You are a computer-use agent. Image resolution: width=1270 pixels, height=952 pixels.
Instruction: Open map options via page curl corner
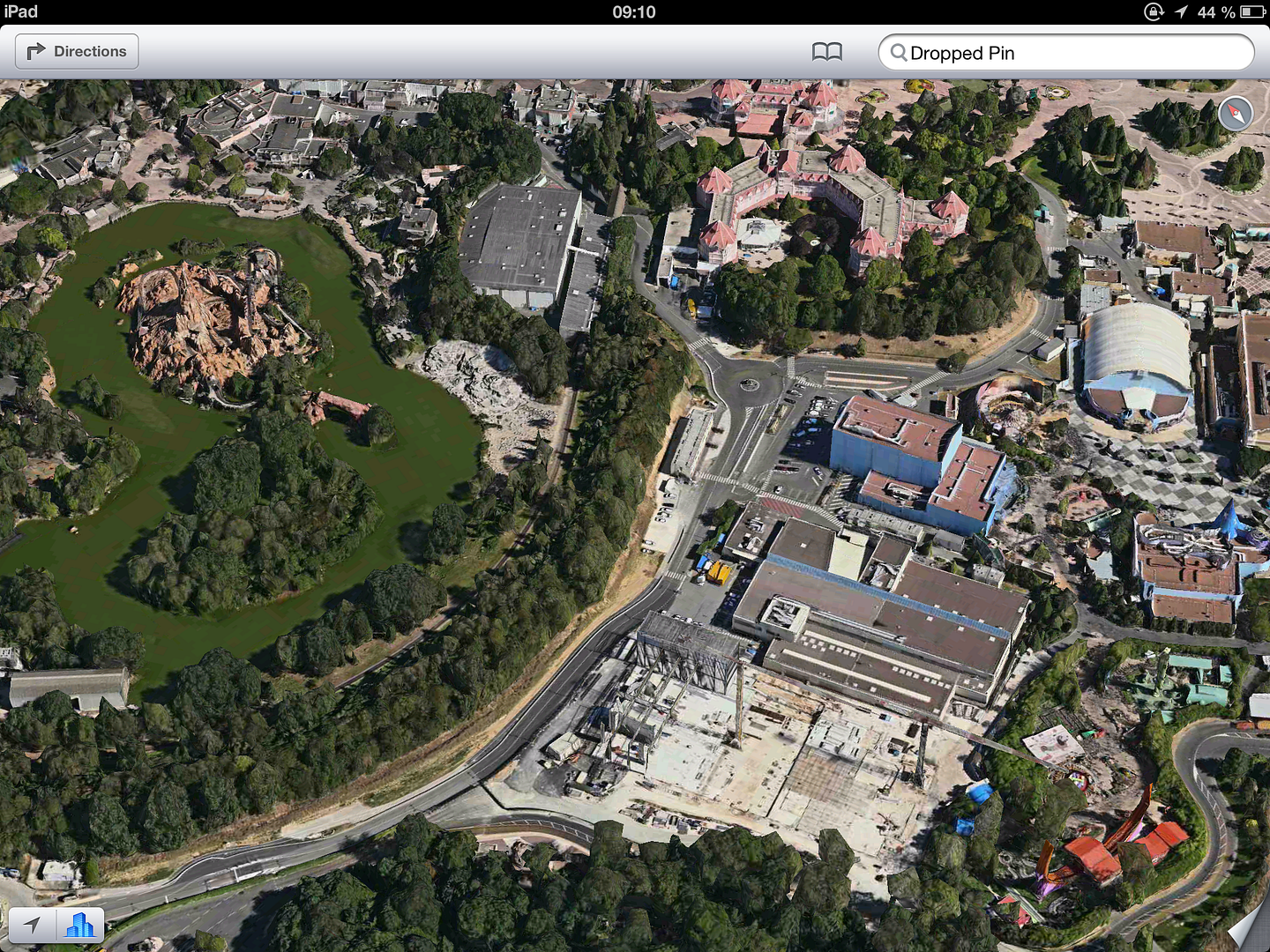(1251, 931)
